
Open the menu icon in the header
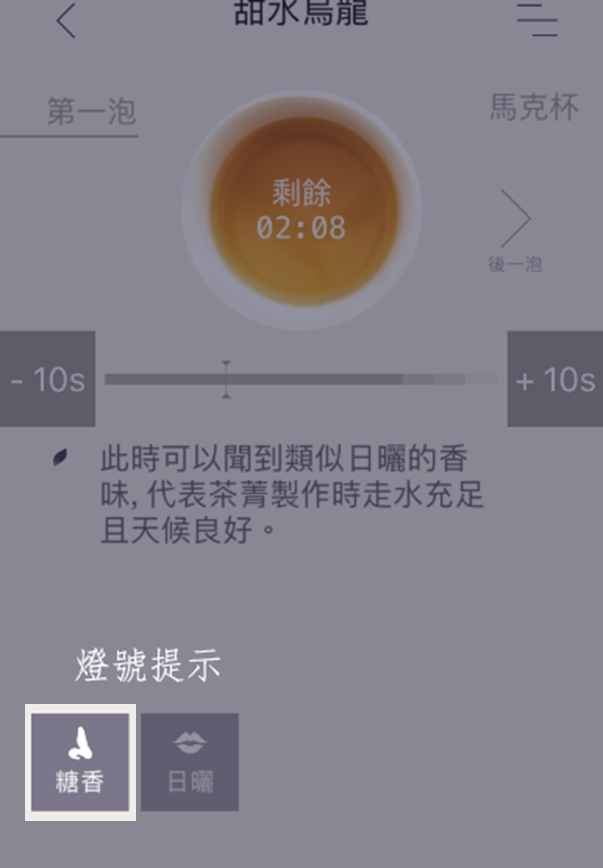(537, 19)
